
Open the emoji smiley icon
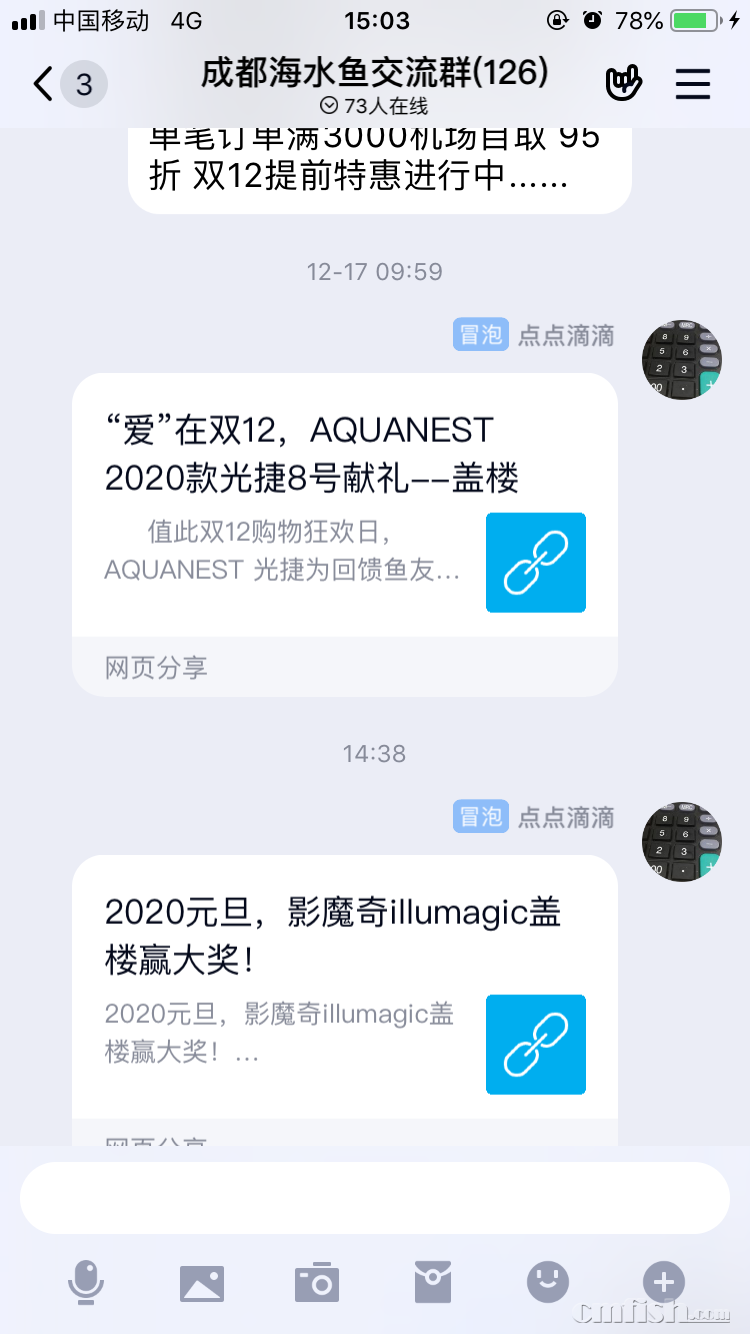point(547,1281)
